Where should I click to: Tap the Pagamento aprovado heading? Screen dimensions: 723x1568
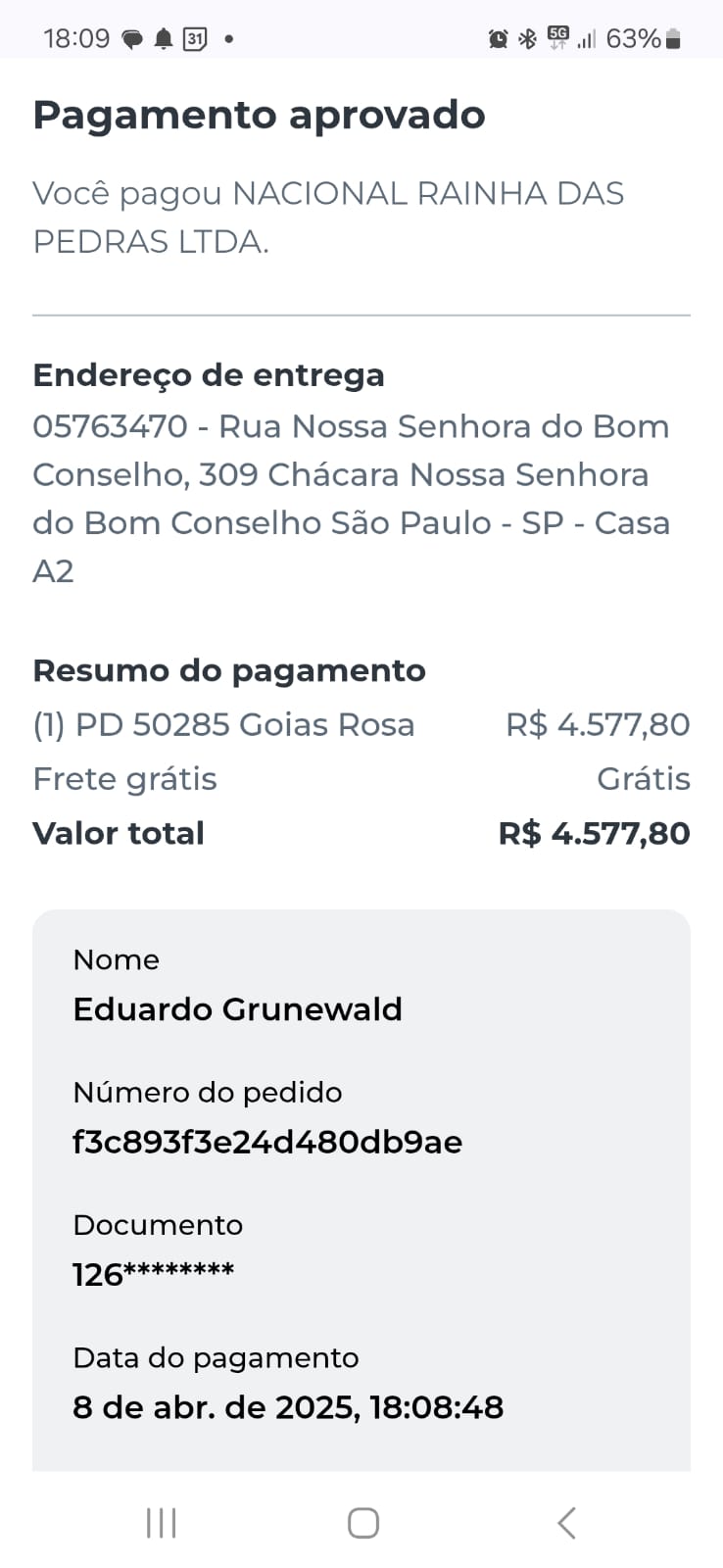click(259, 115)
